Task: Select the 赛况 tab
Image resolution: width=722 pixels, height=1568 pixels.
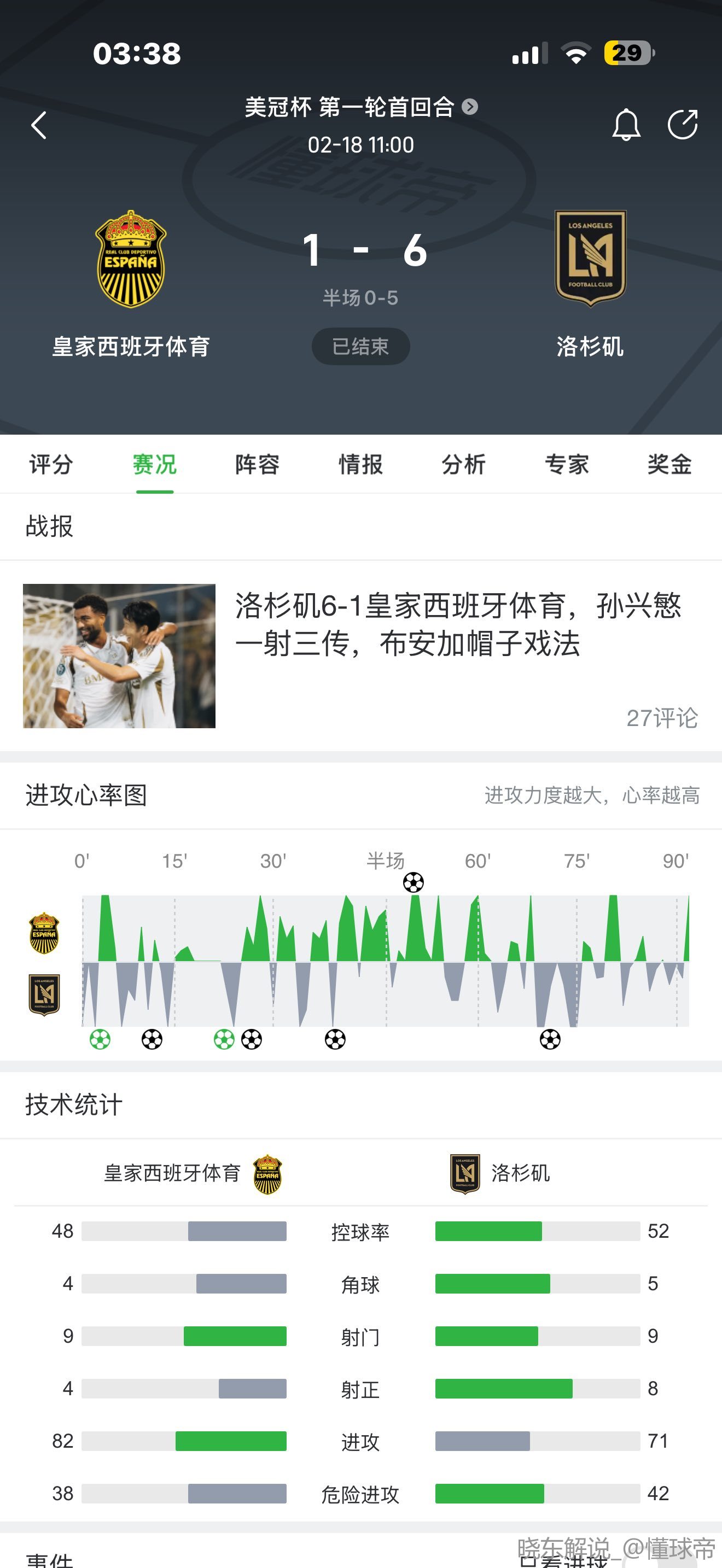Action: 155,464
